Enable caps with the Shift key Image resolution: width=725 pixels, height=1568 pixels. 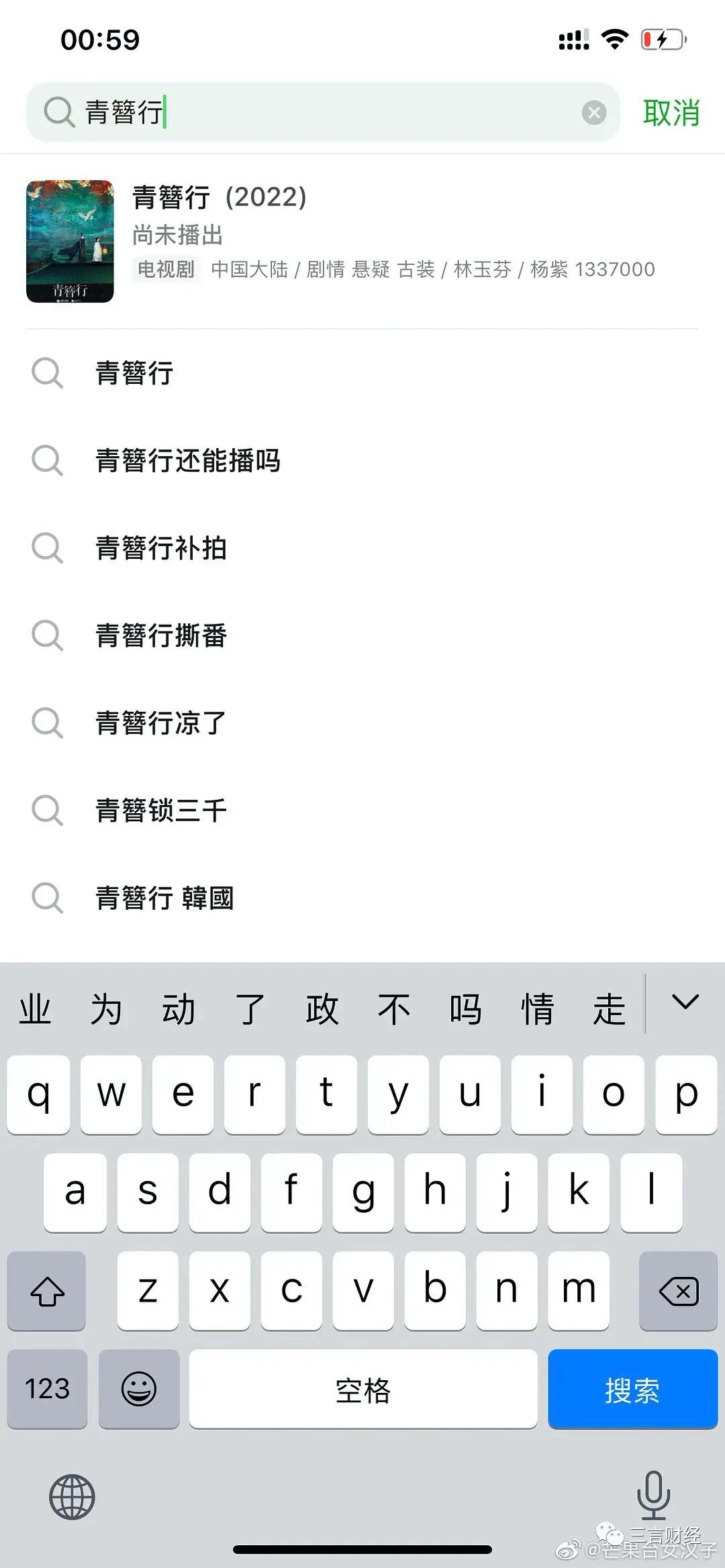[46, 1289]
